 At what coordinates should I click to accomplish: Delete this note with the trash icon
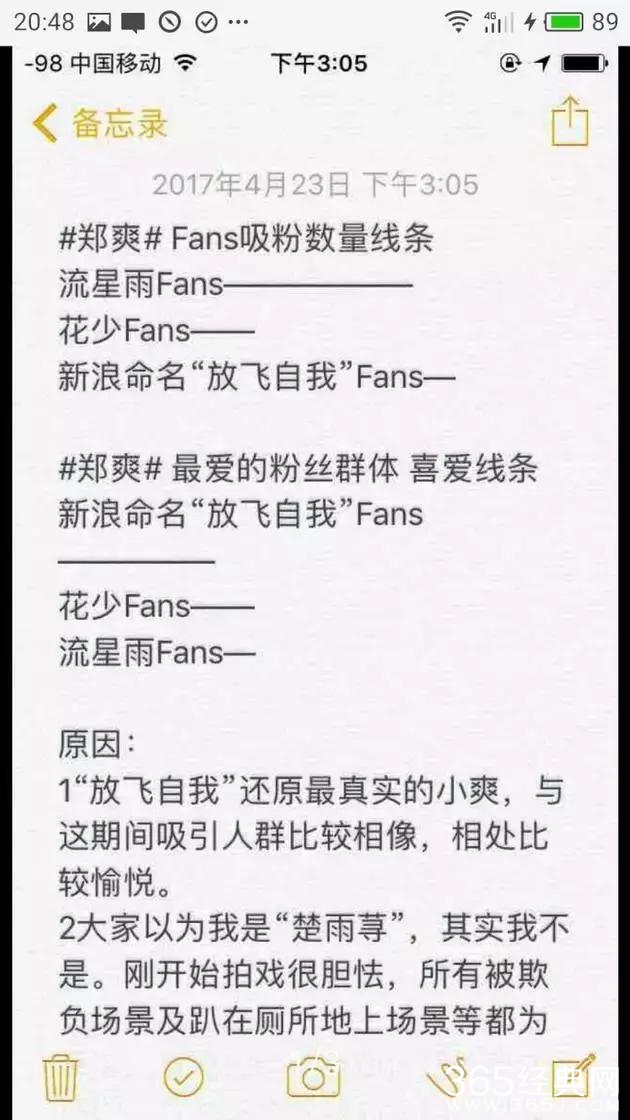[x=62, y=1077]
